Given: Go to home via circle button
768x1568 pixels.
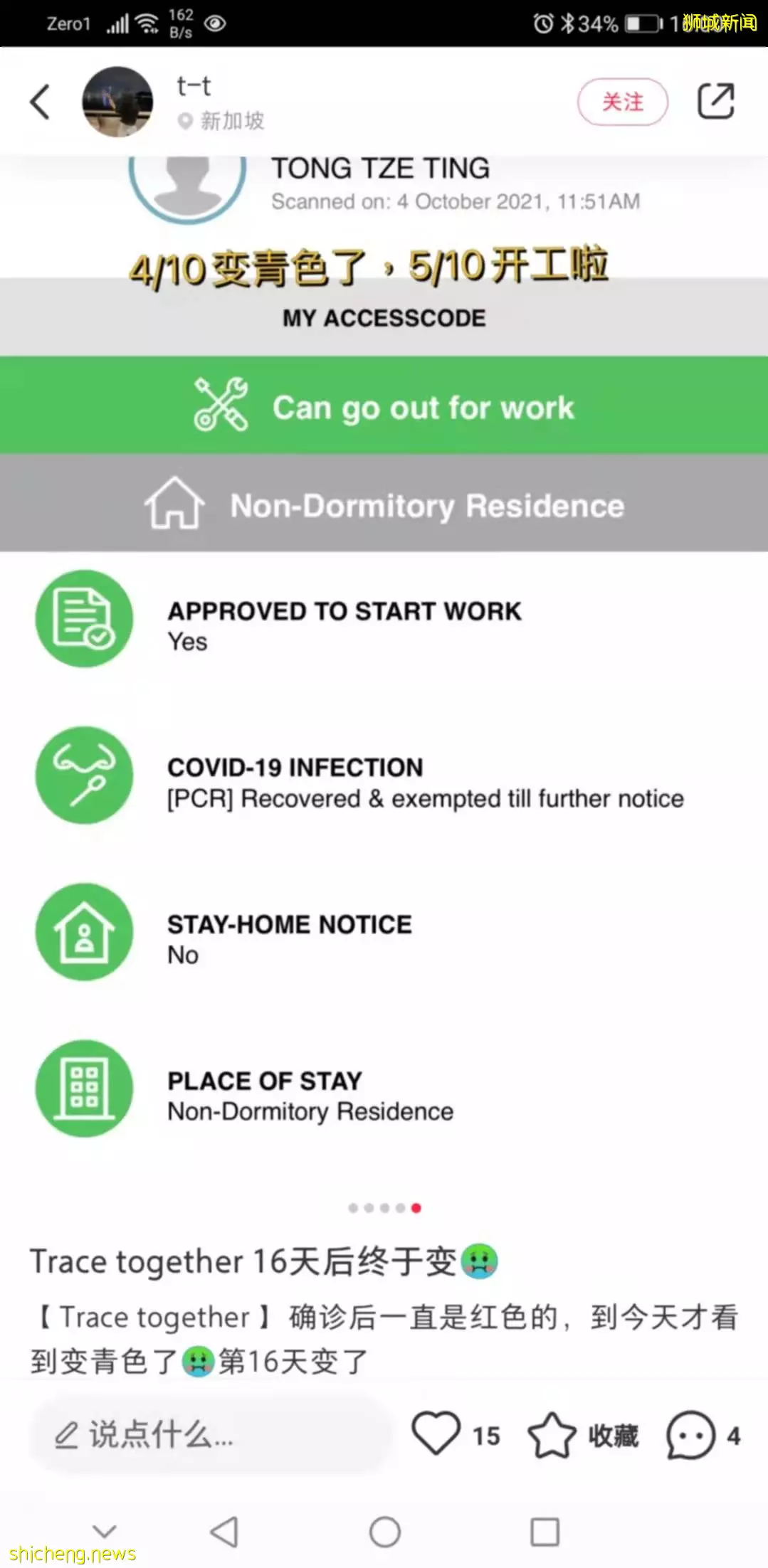Looking at the screenshot, I should pyautogui.click(x=385, y=1531).
